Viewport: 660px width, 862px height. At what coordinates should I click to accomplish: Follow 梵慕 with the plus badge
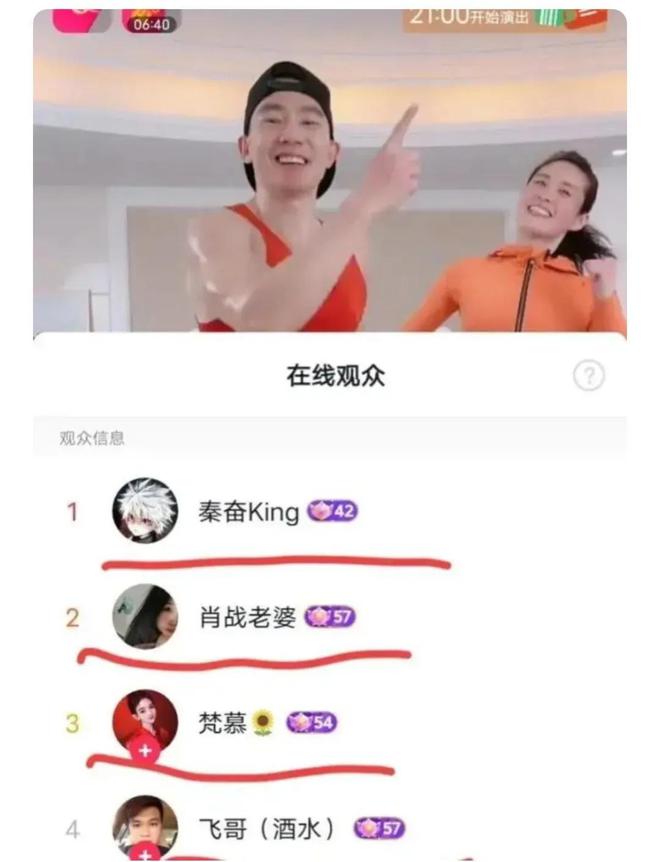click(x=146, y=750)
